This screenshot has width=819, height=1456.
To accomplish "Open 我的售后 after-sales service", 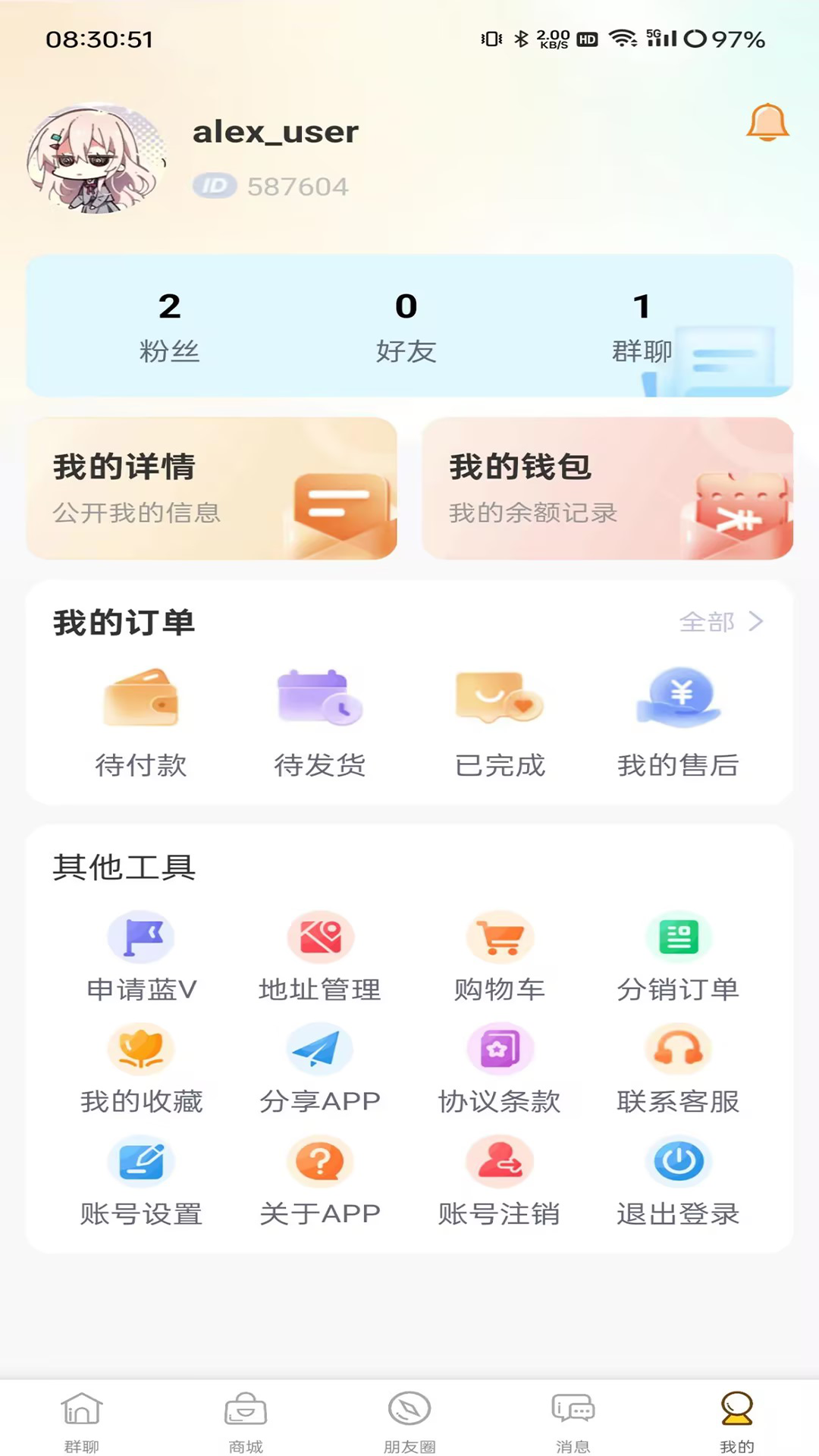I will (679, 720).
